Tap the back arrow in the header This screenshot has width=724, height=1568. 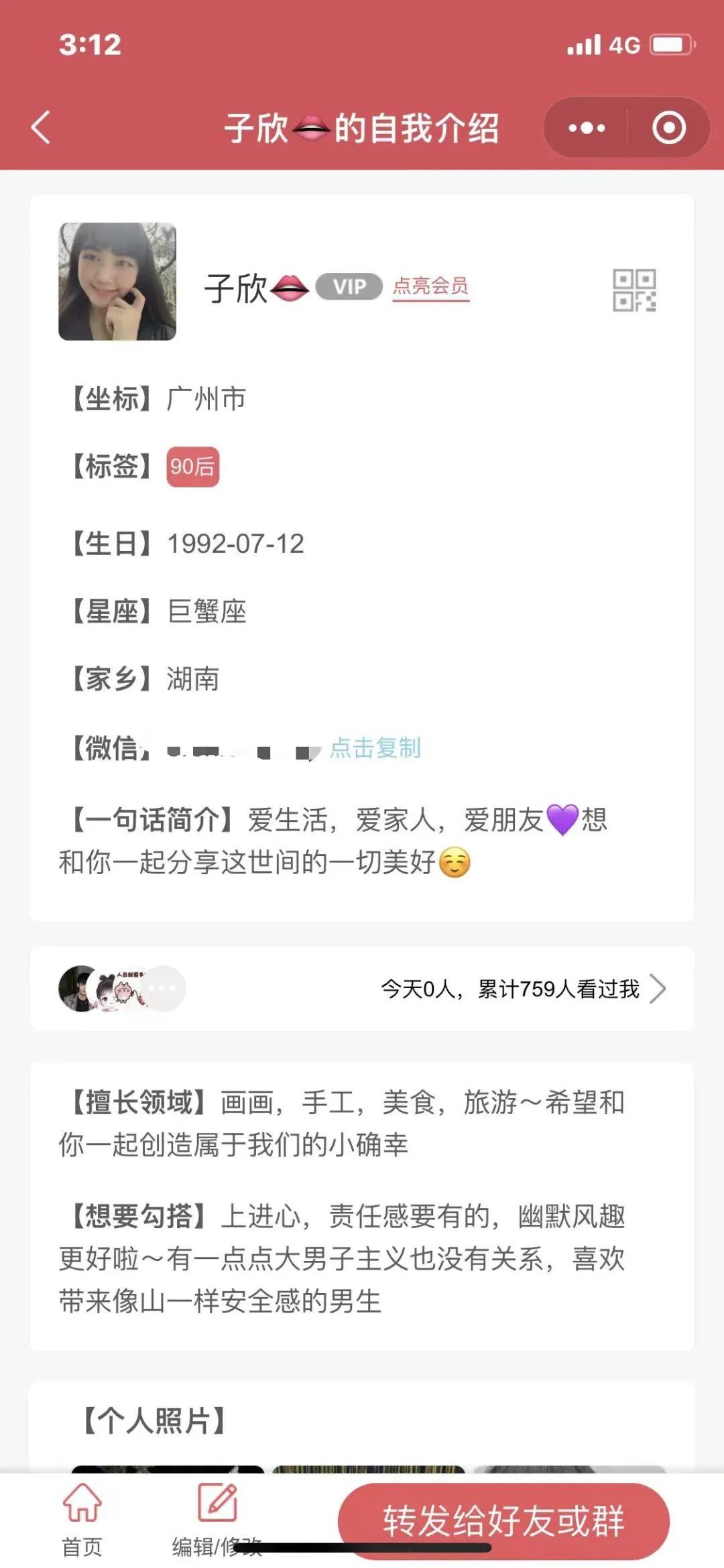point(40,127)
